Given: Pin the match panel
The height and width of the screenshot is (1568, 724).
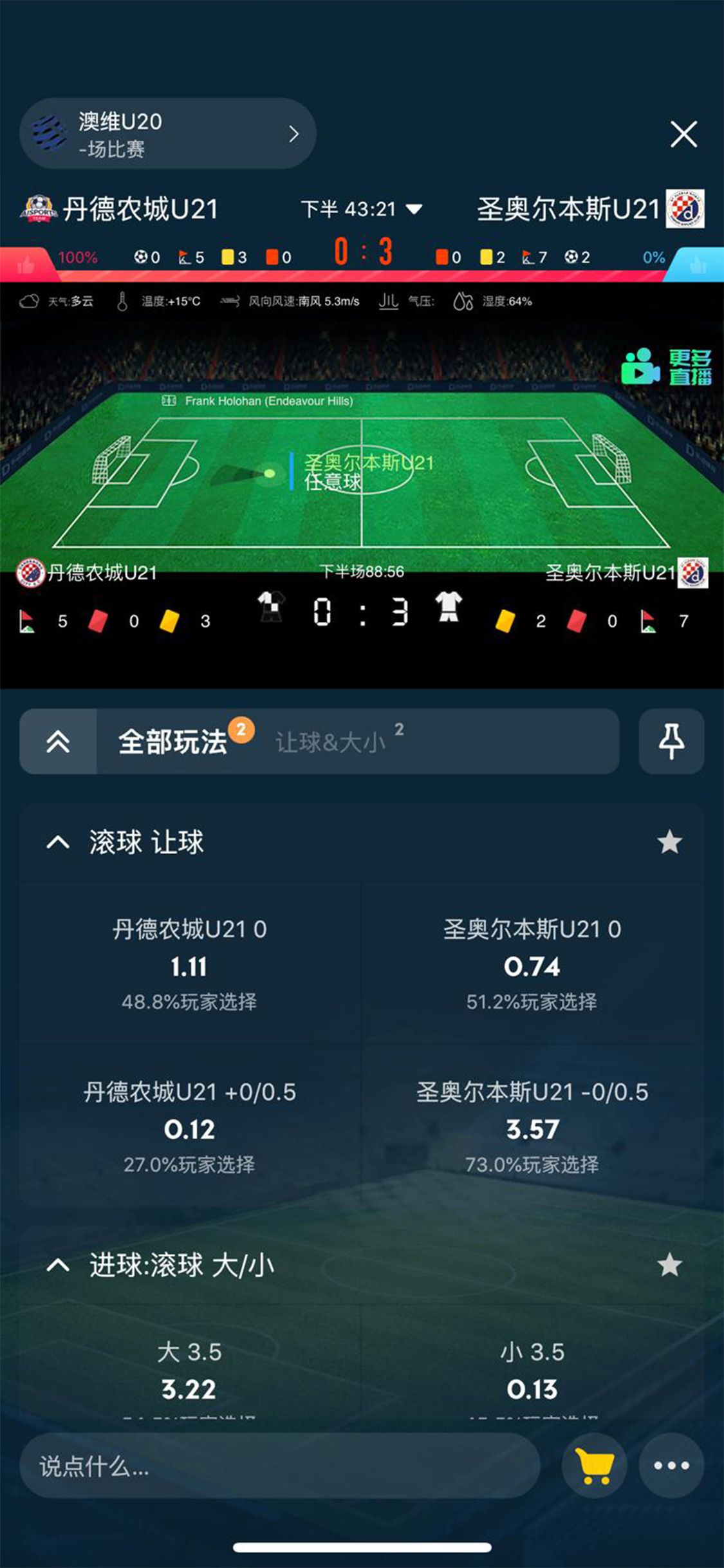Looking at the screenshot, I should pos(671,742).
